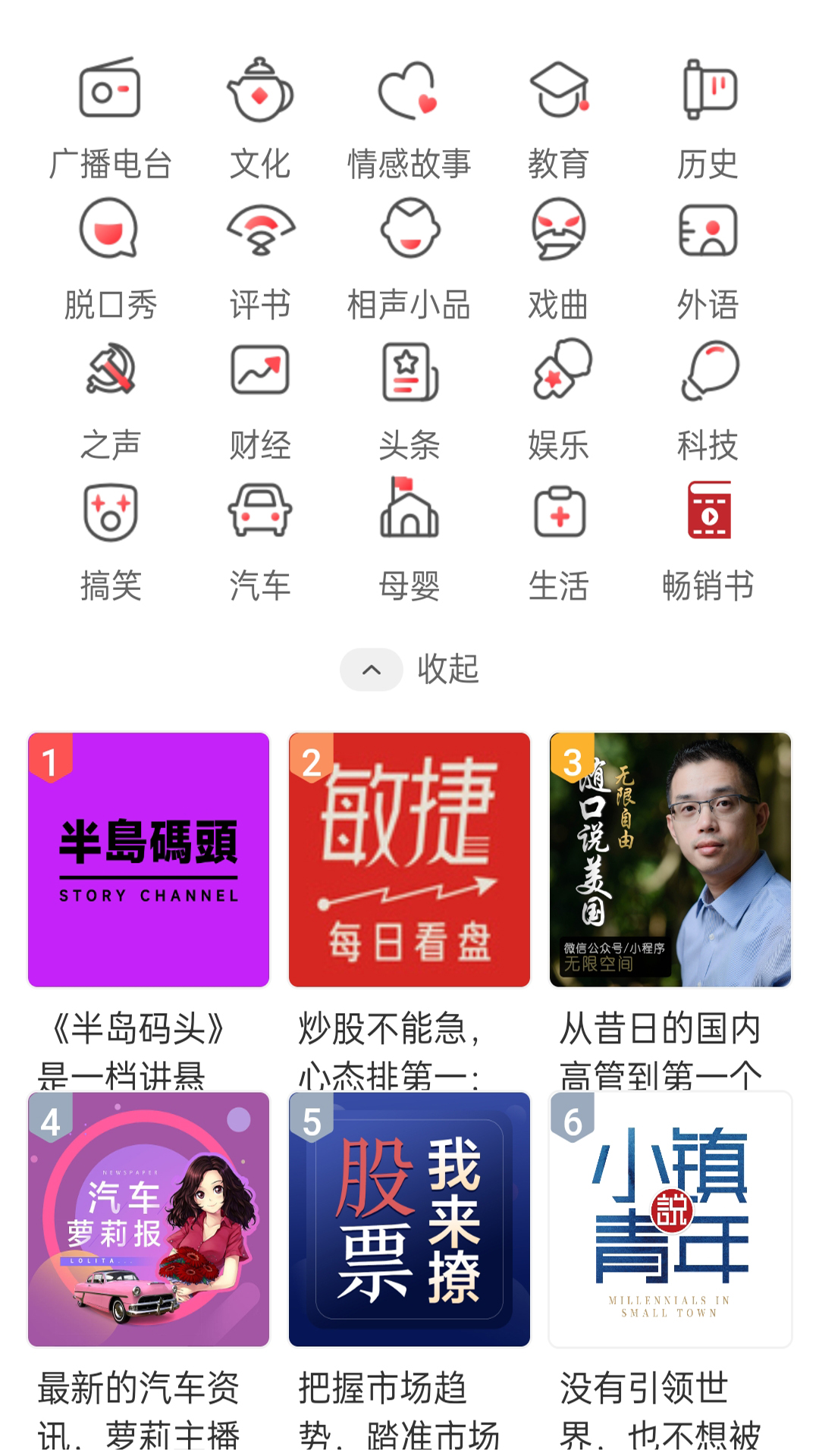Open the 脱口秀 category

(x=111, y=259)
